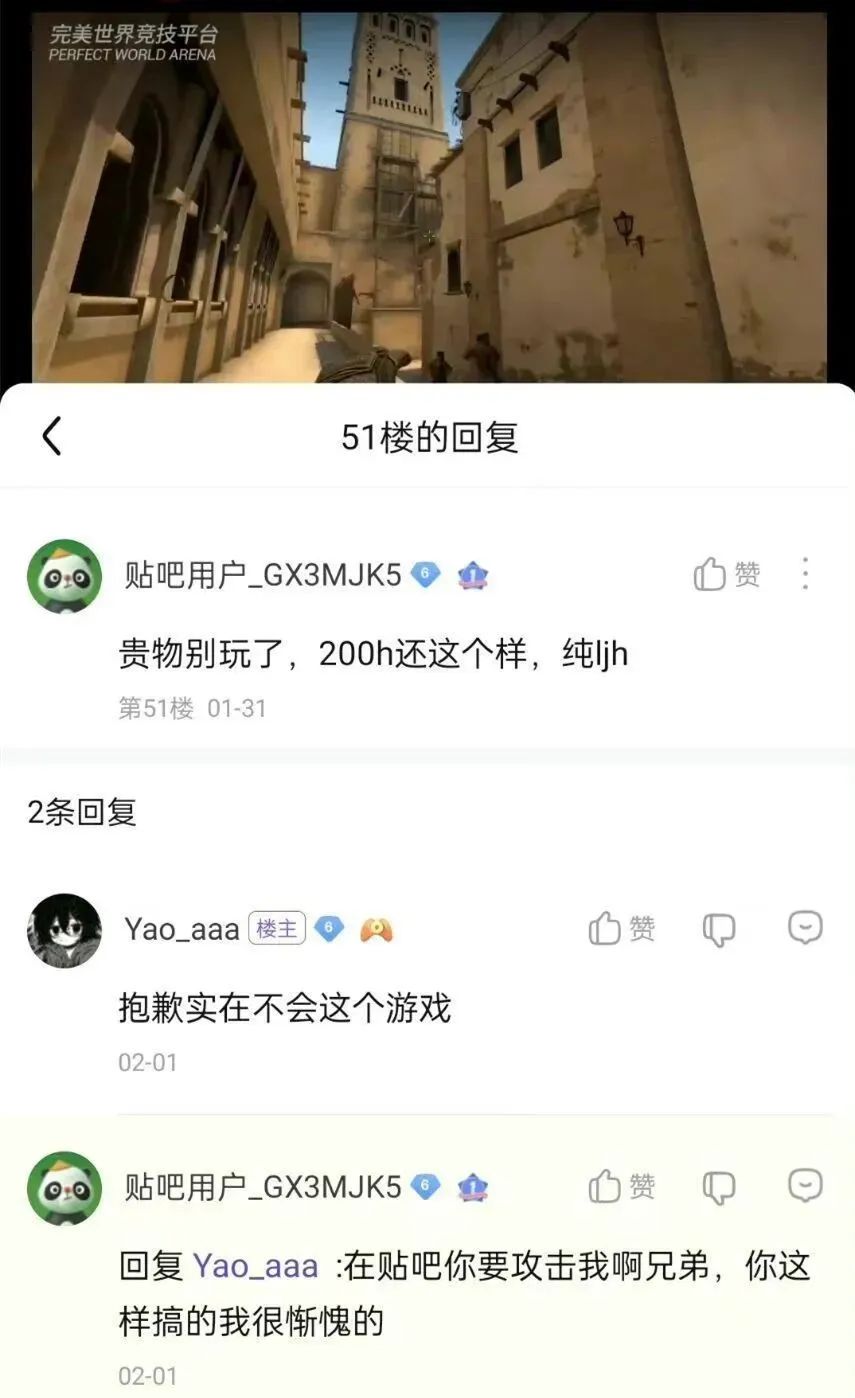Viewport: 855px width, 1398px height.
Task: Open the overflow menu on the 51楼 comment
Action: pos(805,574)
